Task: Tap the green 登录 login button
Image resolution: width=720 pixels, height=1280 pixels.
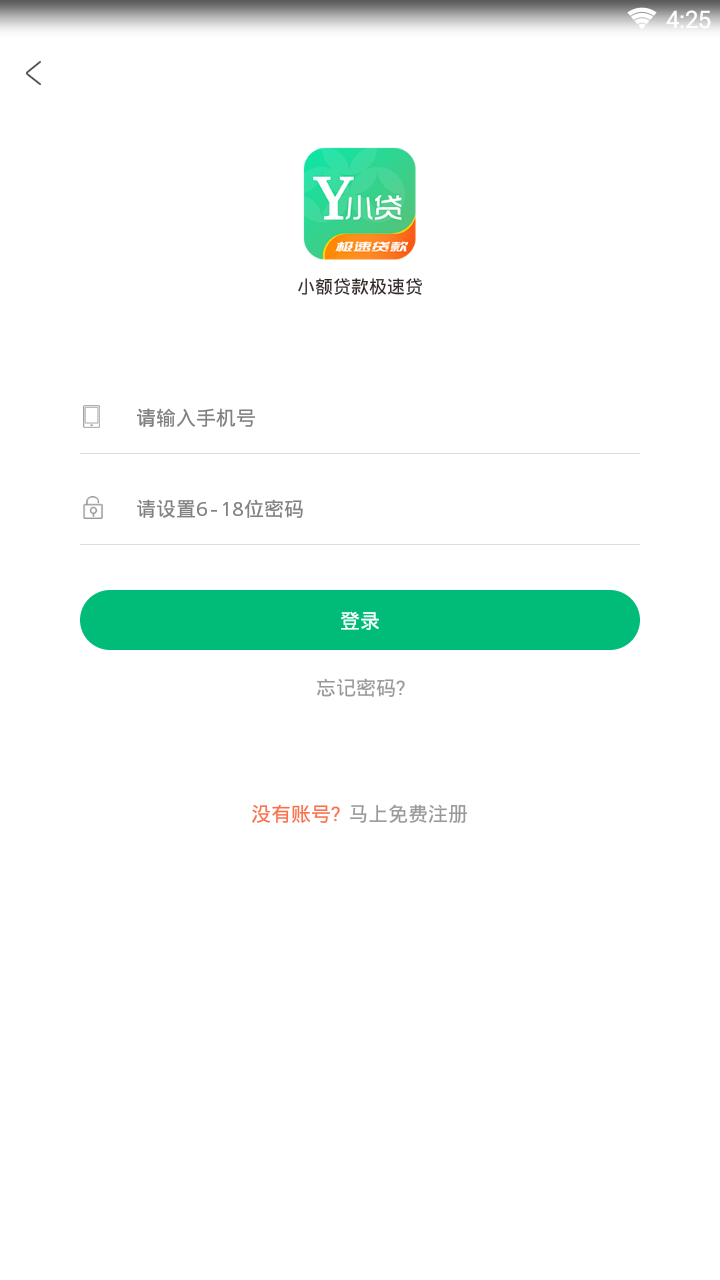Action: pos(360,620)
